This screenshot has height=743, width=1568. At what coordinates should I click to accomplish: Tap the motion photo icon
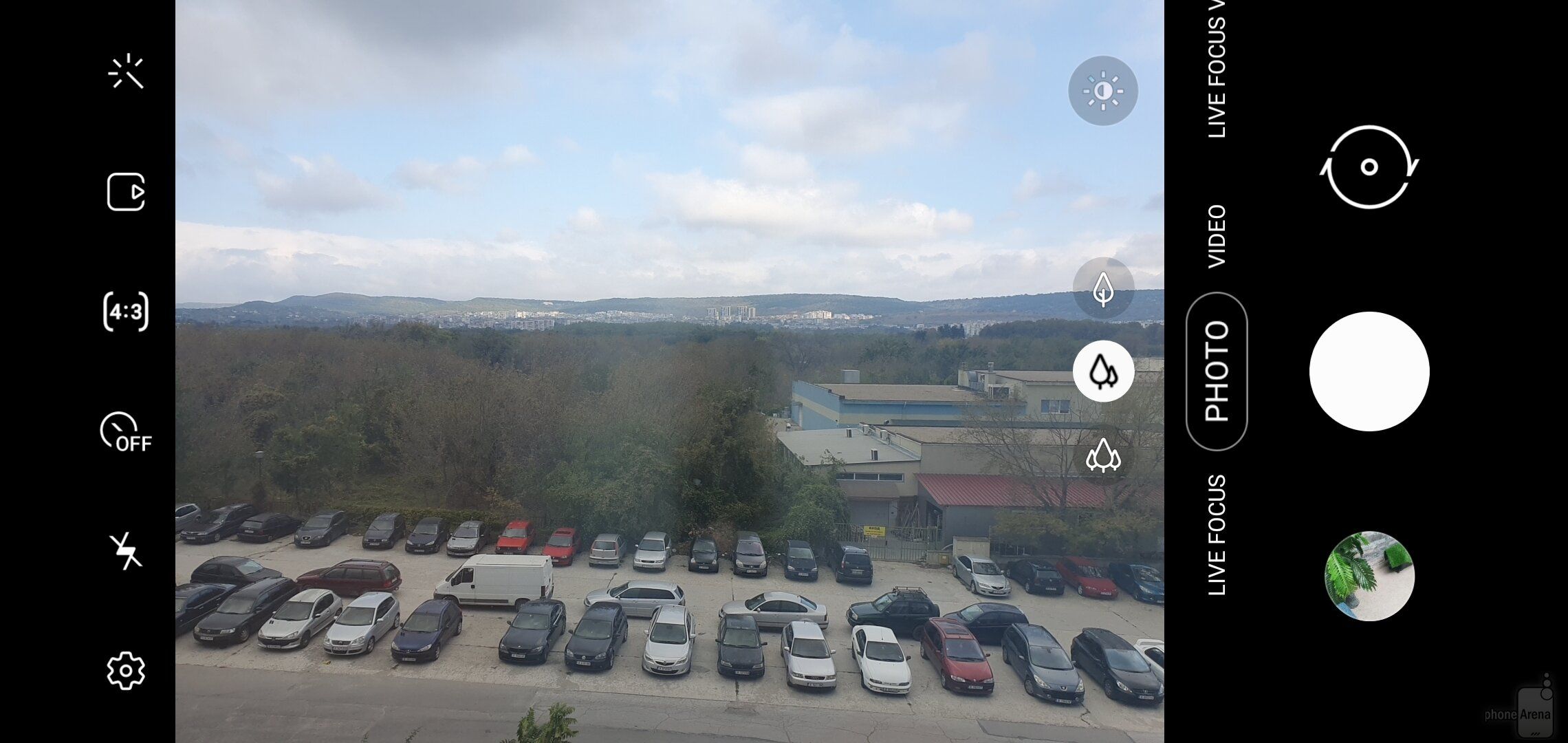126,191
